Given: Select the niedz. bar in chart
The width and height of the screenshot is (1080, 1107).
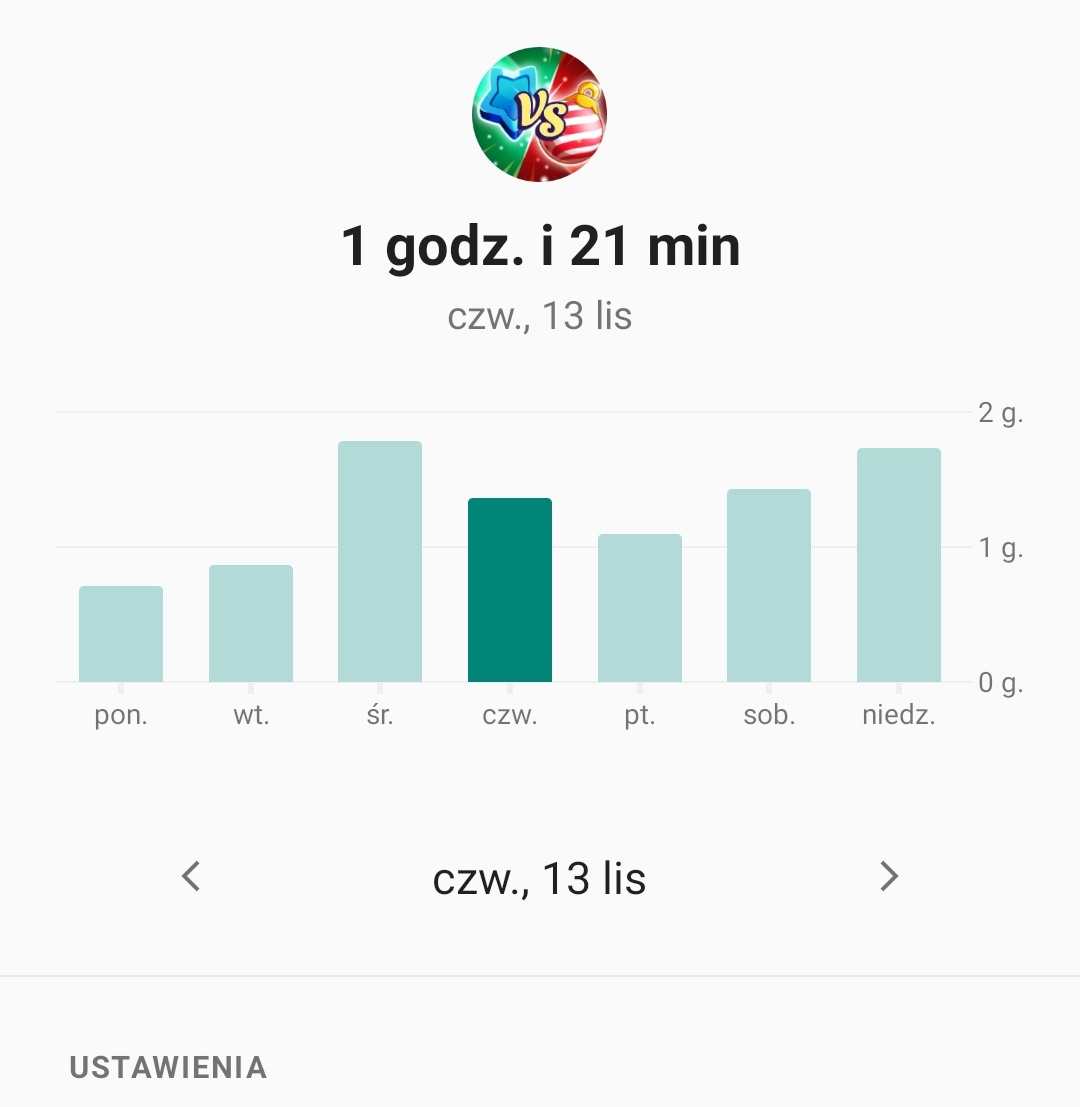Looking at the screenshot, I should (x=899, y=565).
